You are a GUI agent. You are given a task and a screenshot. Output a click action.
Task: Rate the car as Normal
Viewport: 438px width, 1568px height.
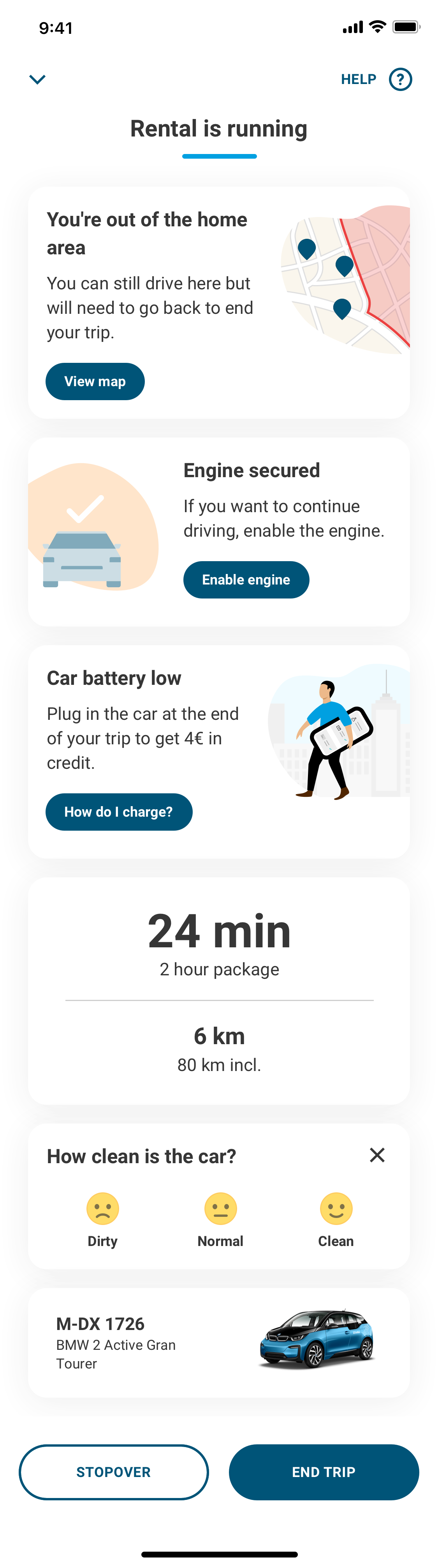[220, 1219]
